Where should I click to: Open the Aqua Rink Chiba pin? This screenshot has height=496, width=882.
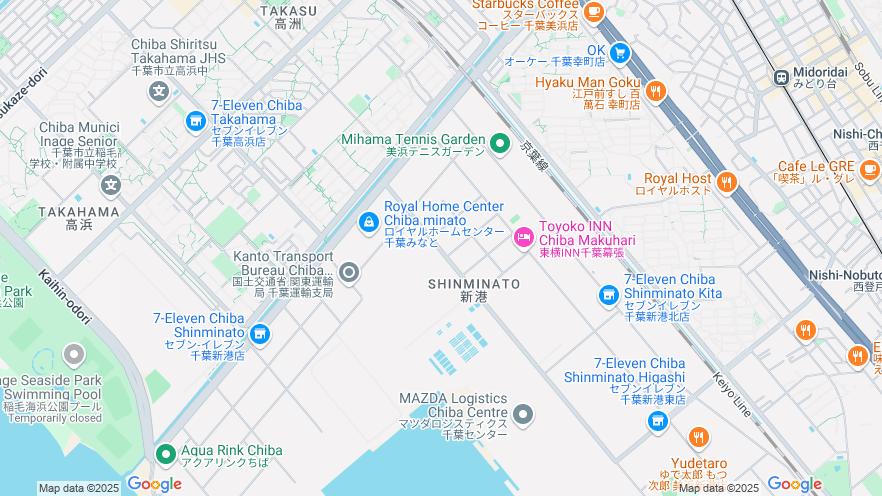(x=166, y=455)
